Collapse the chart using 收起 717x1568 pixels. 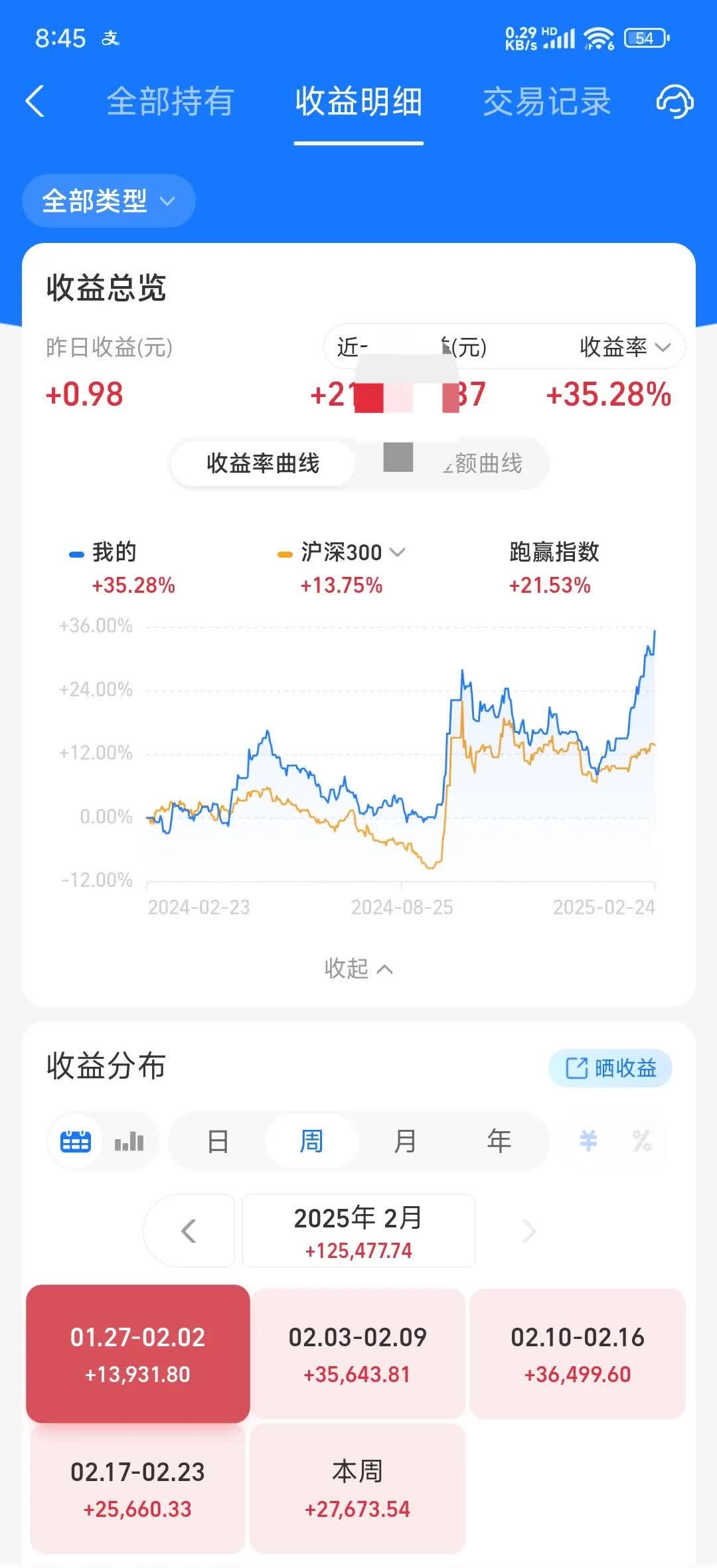[x=358, y=969]
